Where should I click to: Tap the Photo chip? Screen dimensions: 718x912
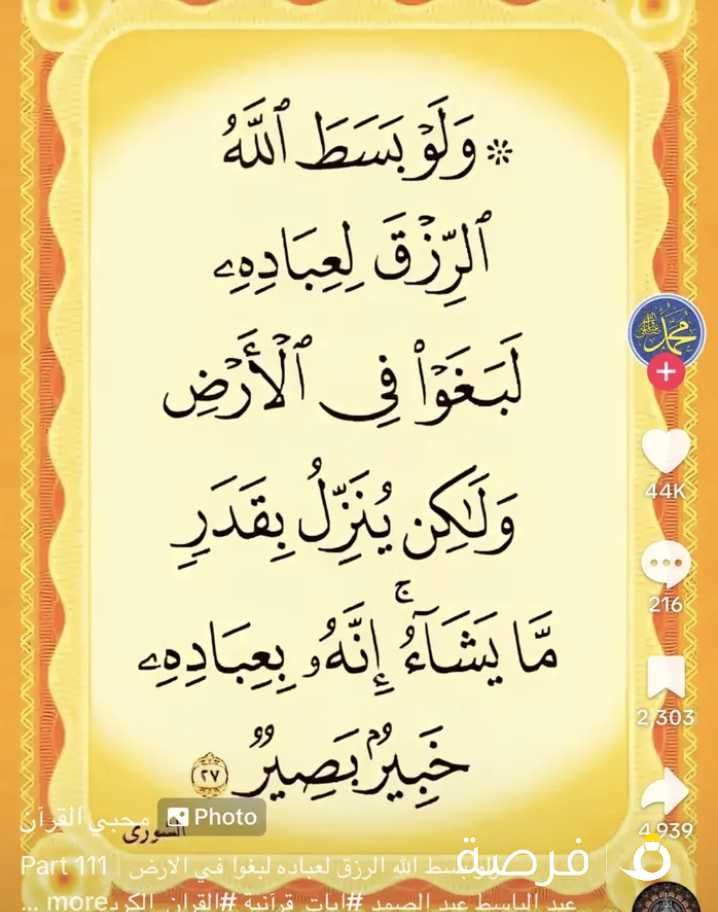(211, 817)
